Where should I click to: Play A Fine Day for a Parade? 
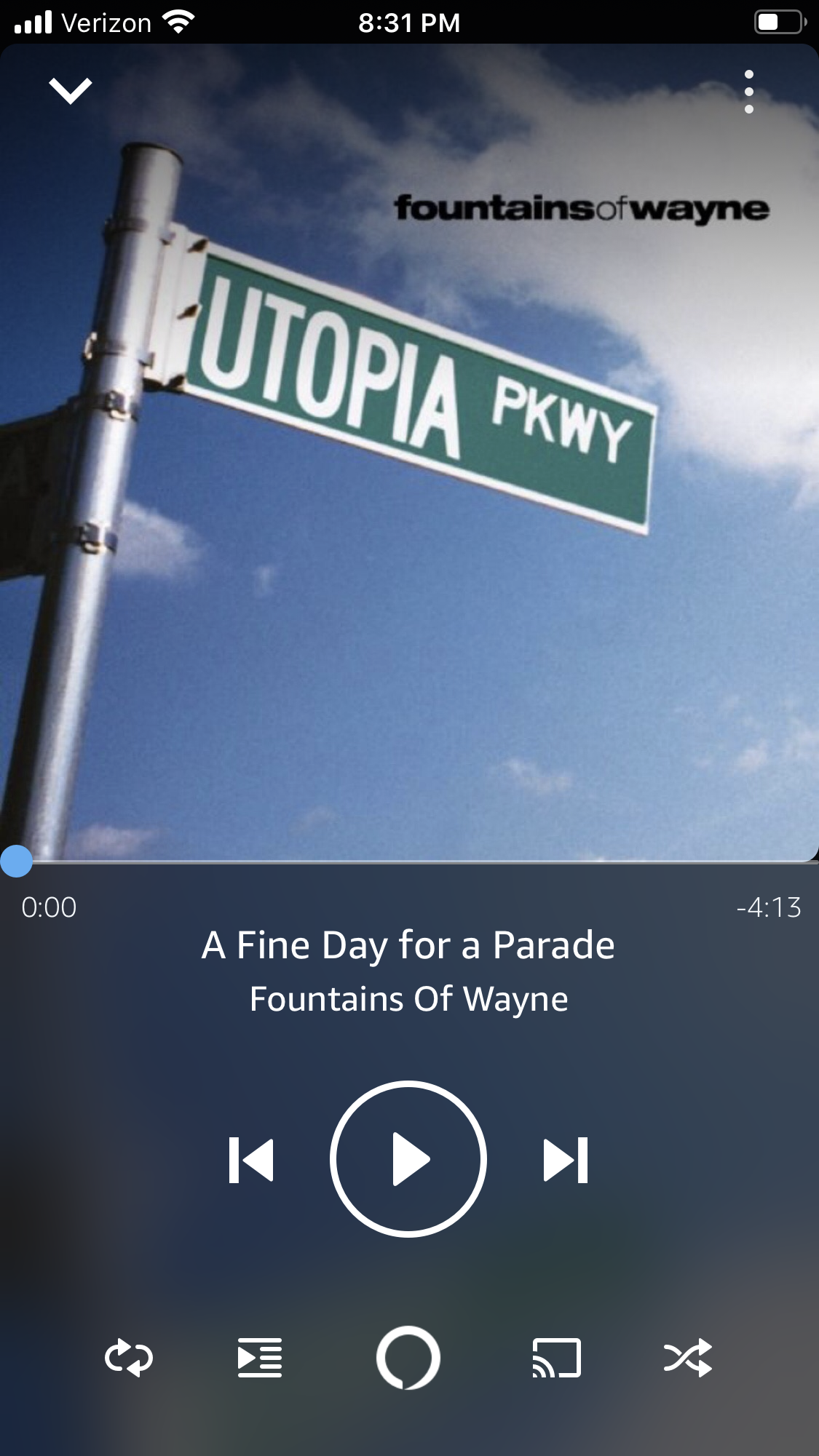pyautogui.click(x=408, y=1159)
